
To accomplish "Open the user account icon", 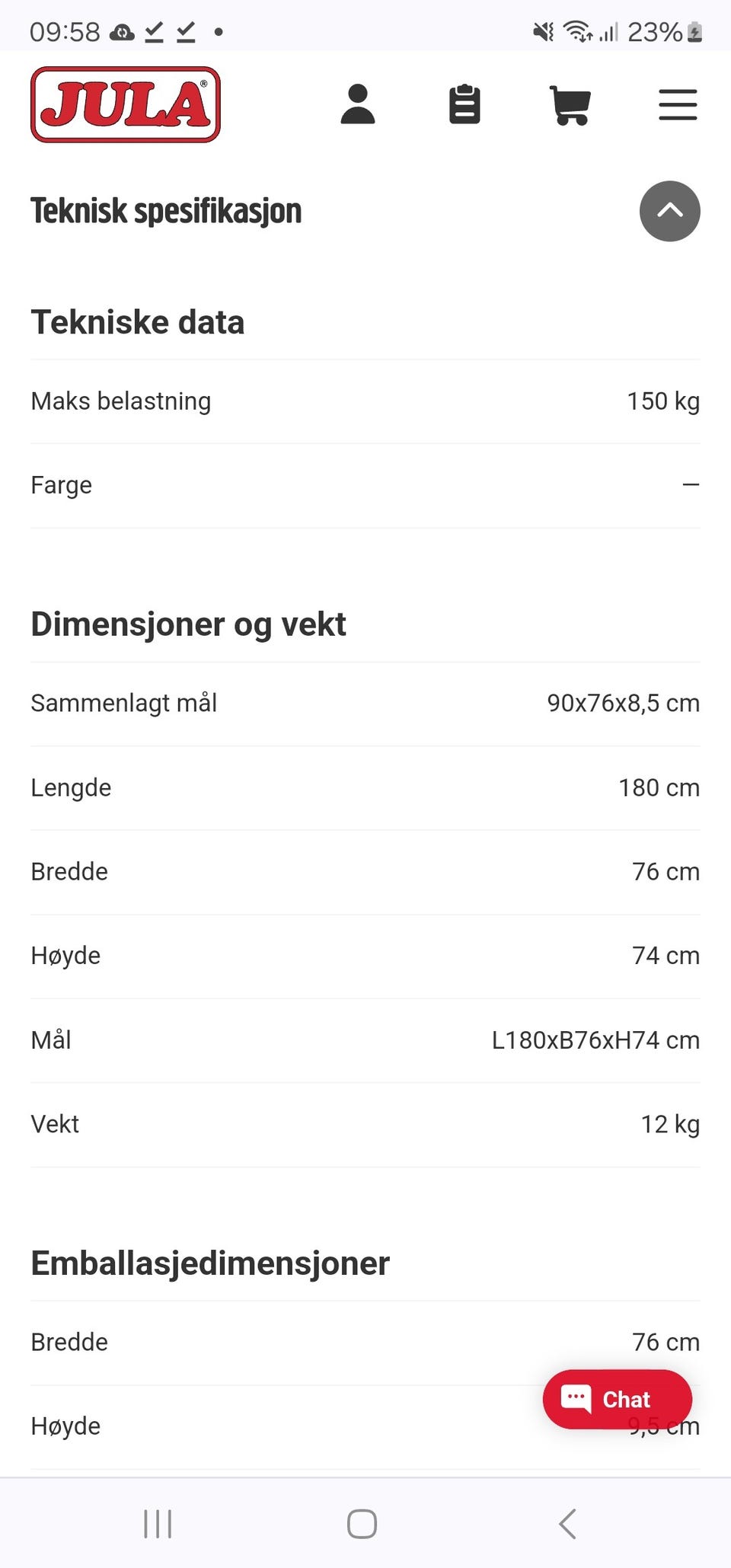I will [358, 104].
